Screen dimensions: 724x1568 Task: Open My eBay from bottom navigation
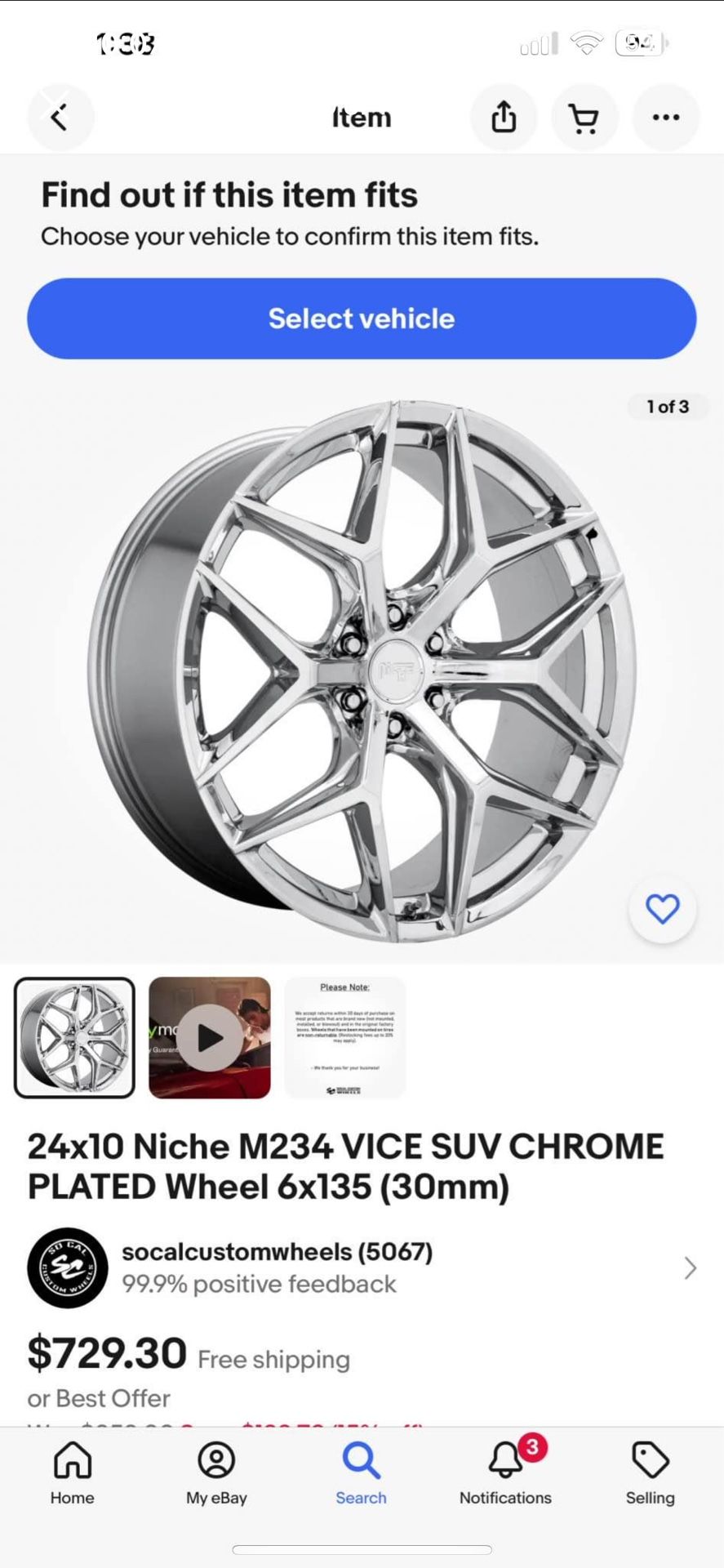tap(216, 1474)
